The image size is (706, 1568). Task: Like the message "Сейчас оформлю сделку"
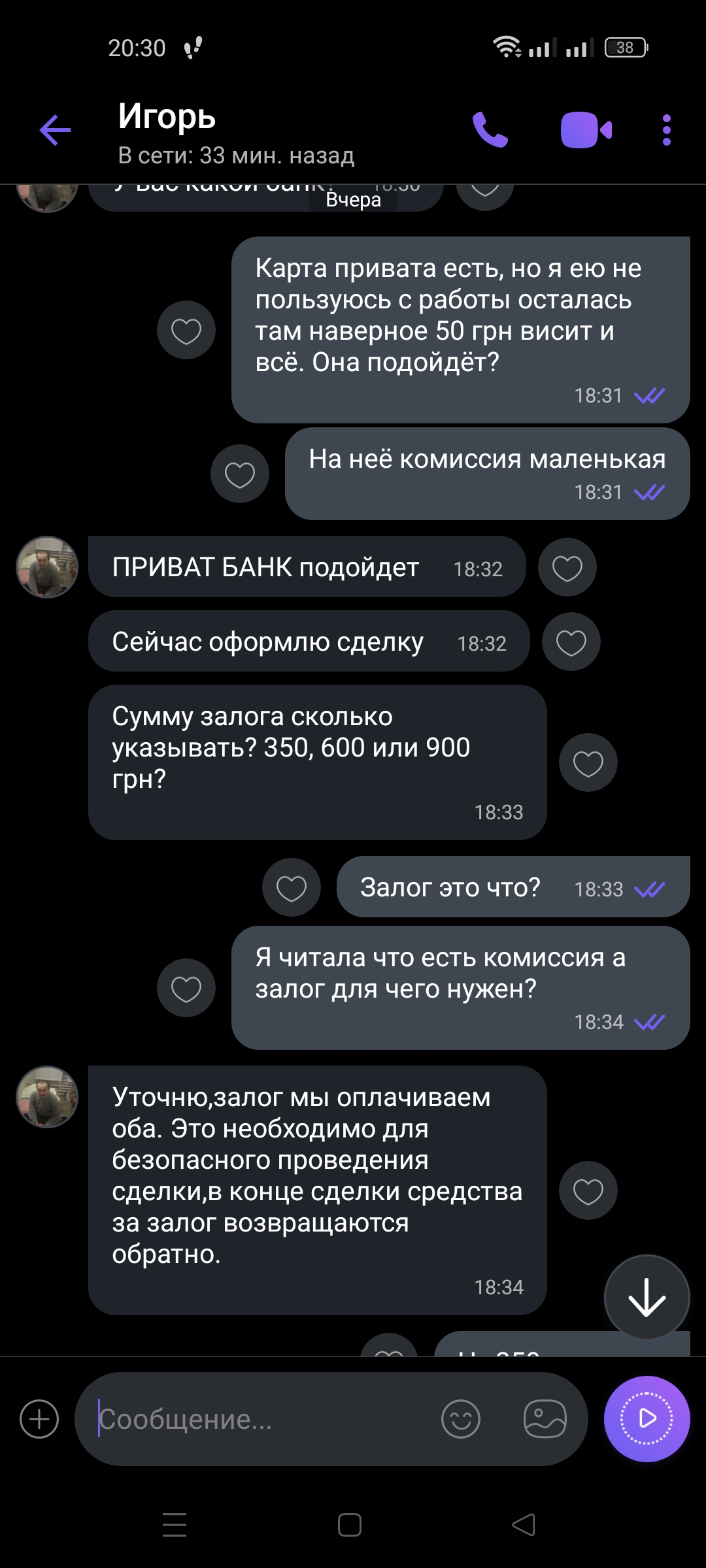click(571, 642)
